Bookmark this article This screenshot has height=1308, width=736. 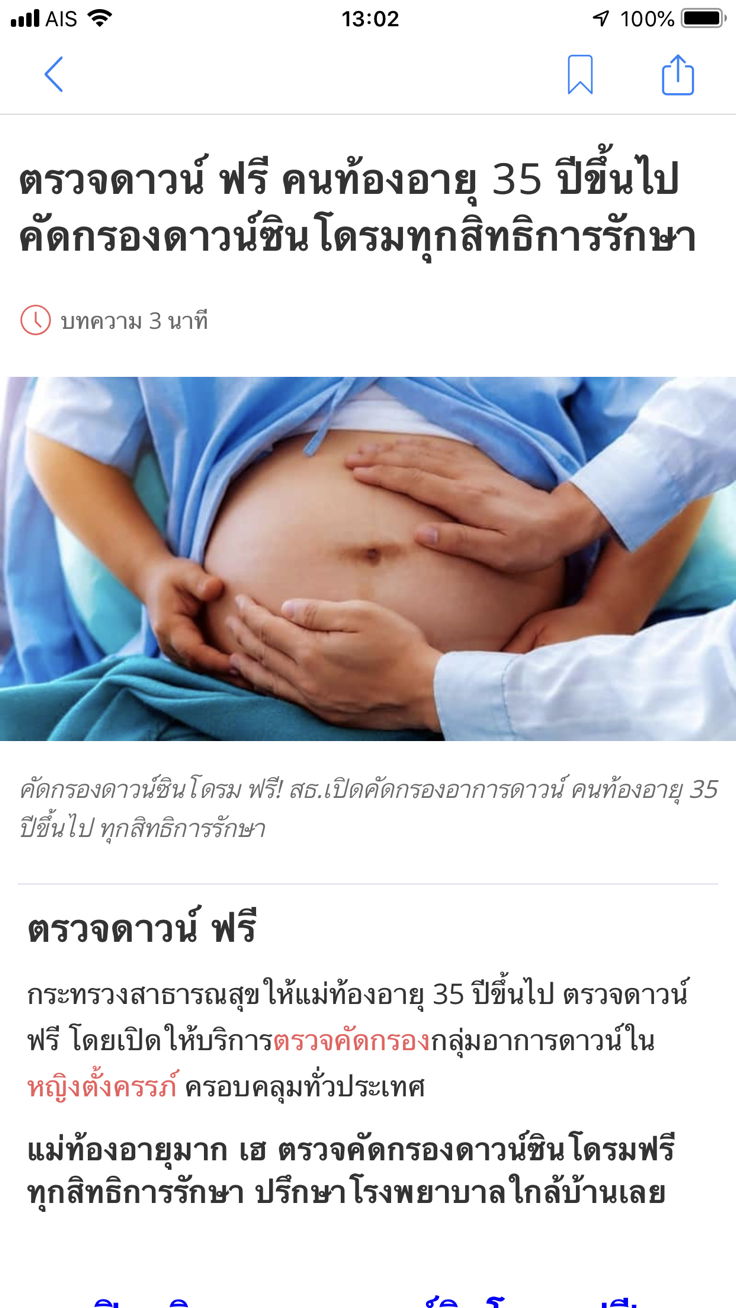[x=580, y=75]
